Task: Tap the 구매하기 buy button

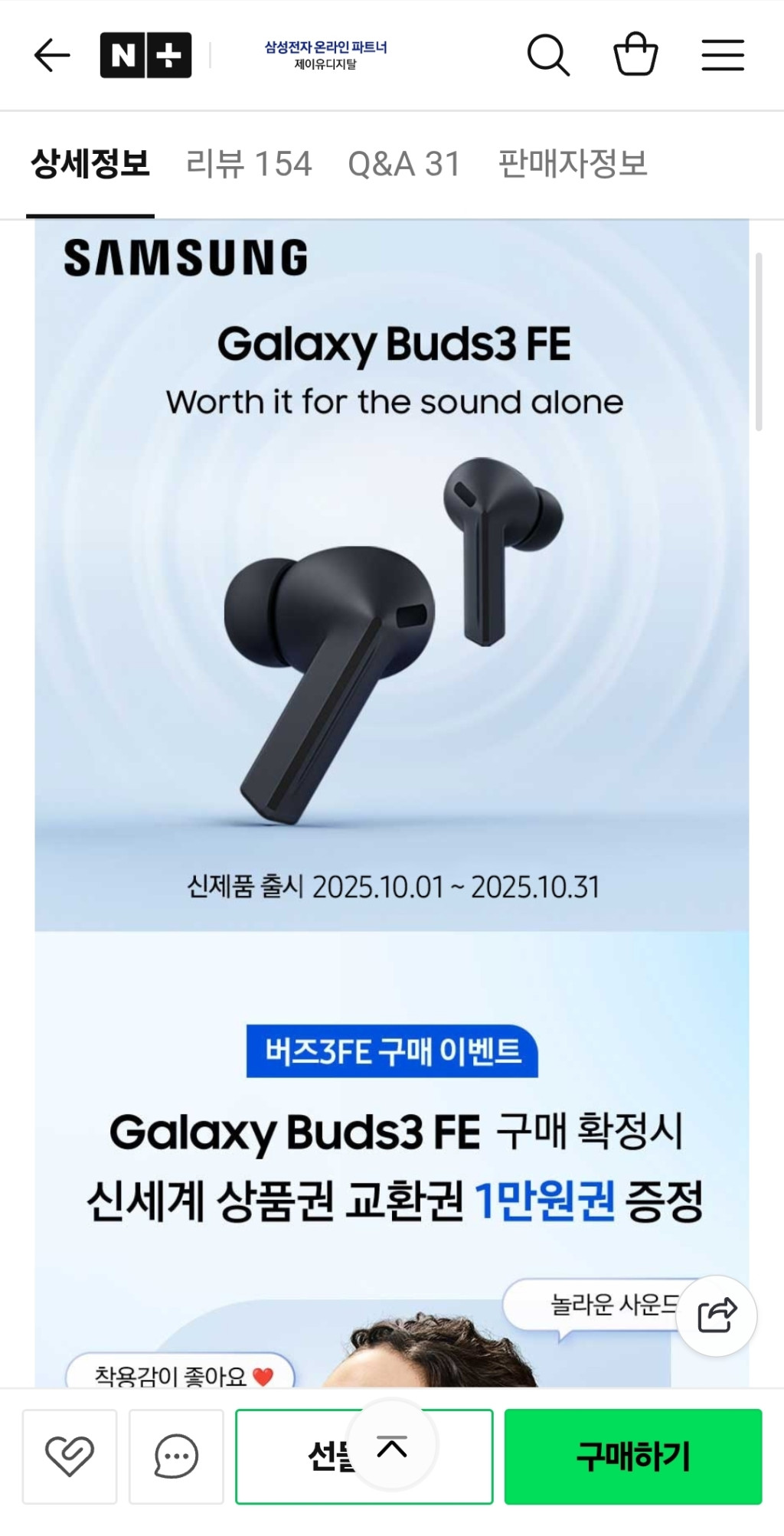Action: (x=632, y=1456)
